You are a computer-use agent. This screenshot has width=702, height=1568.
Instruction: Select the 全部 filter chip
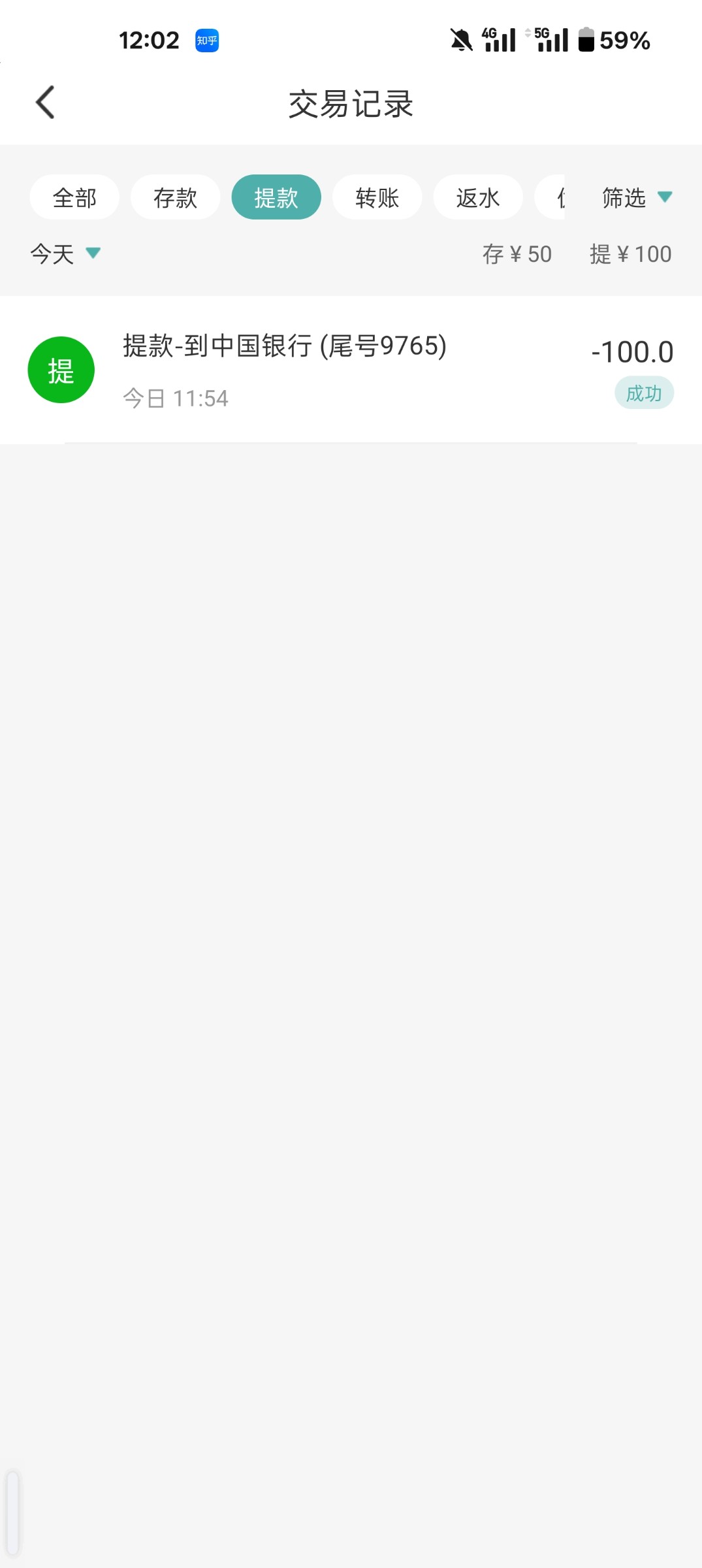coord(74,197)
